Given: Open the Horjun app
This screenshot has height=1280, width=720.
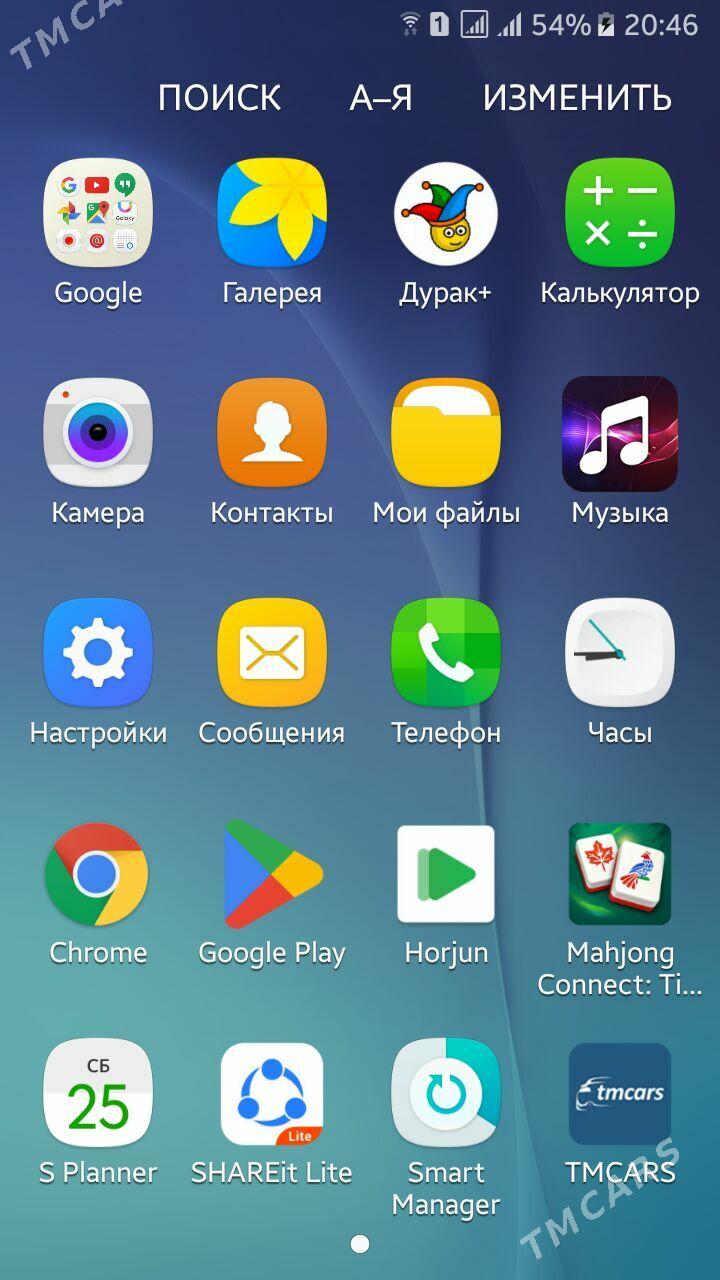Looking at the screenshot, I should pos(446,874).
